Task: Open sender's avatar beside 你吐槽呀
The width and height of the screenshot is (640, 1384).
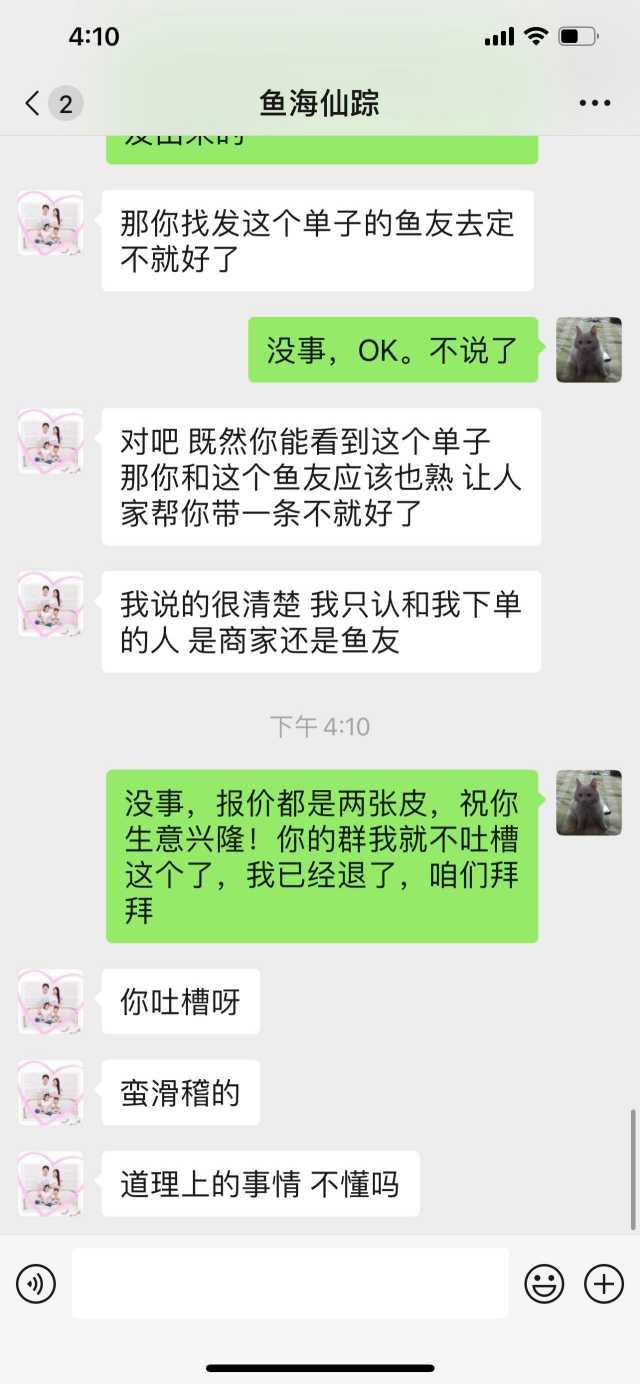Action: (51, 1001)
